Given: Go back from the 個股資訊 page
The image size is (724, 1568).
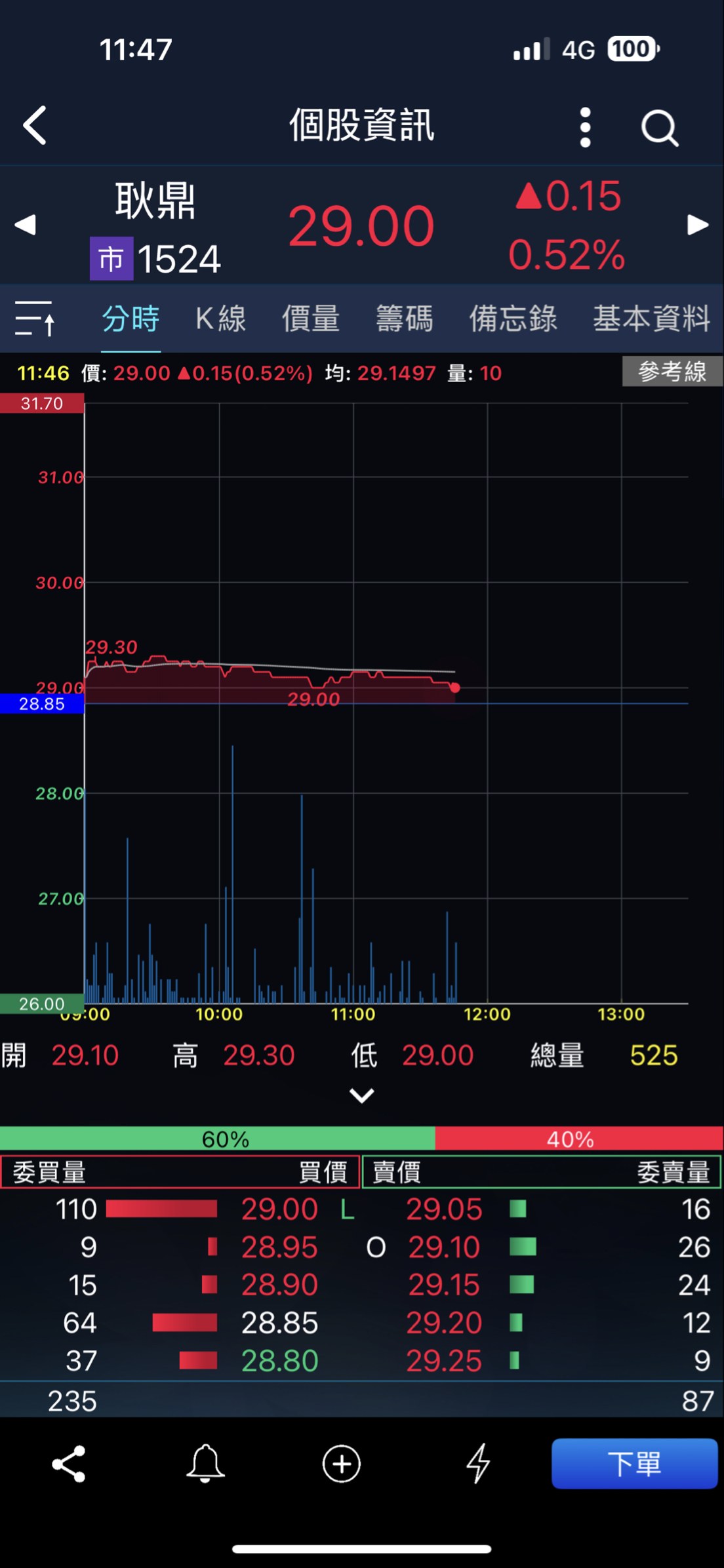Looking at the screenshot, I should [x=35, y=125].
